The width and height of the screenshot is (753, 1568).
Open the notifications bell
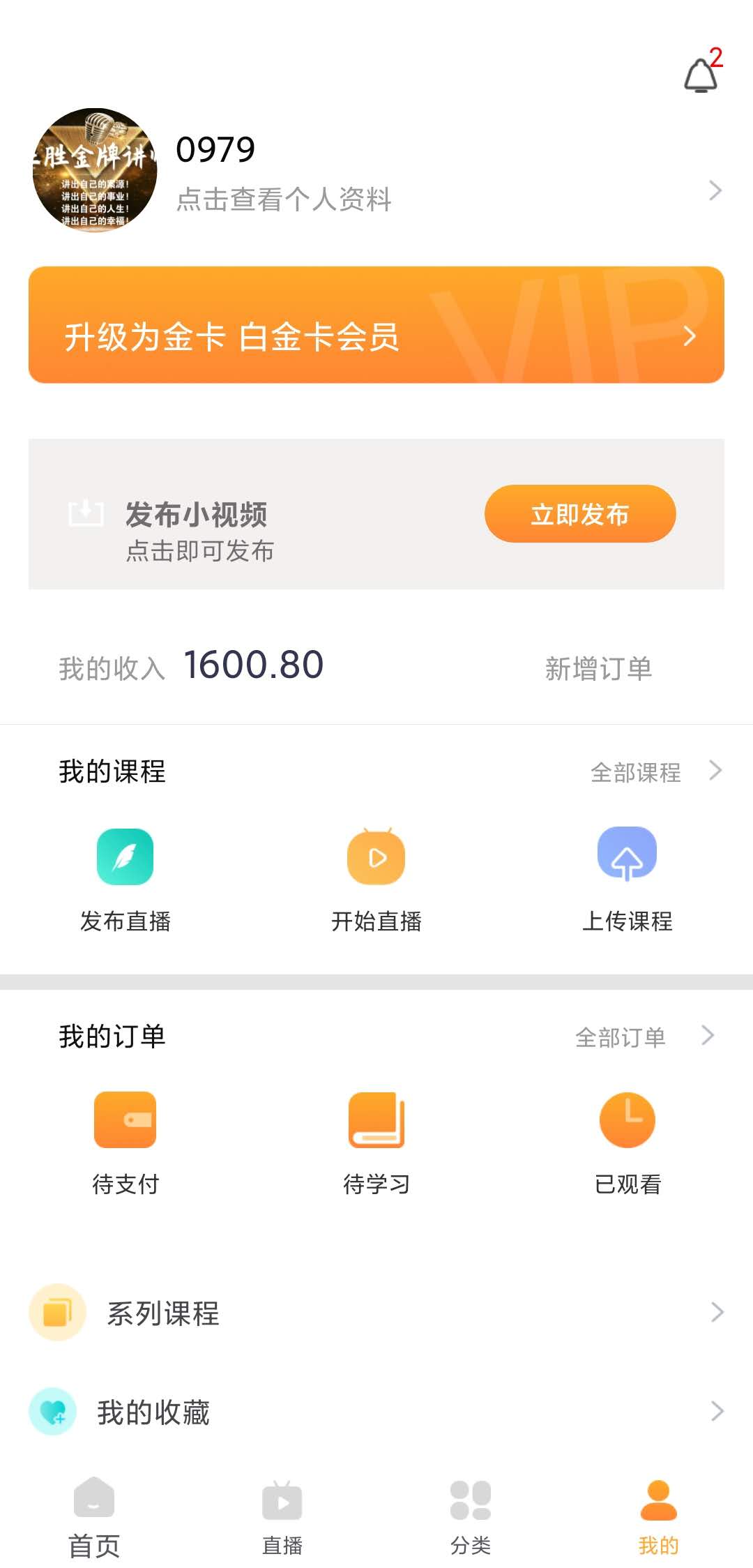point(701,75)
